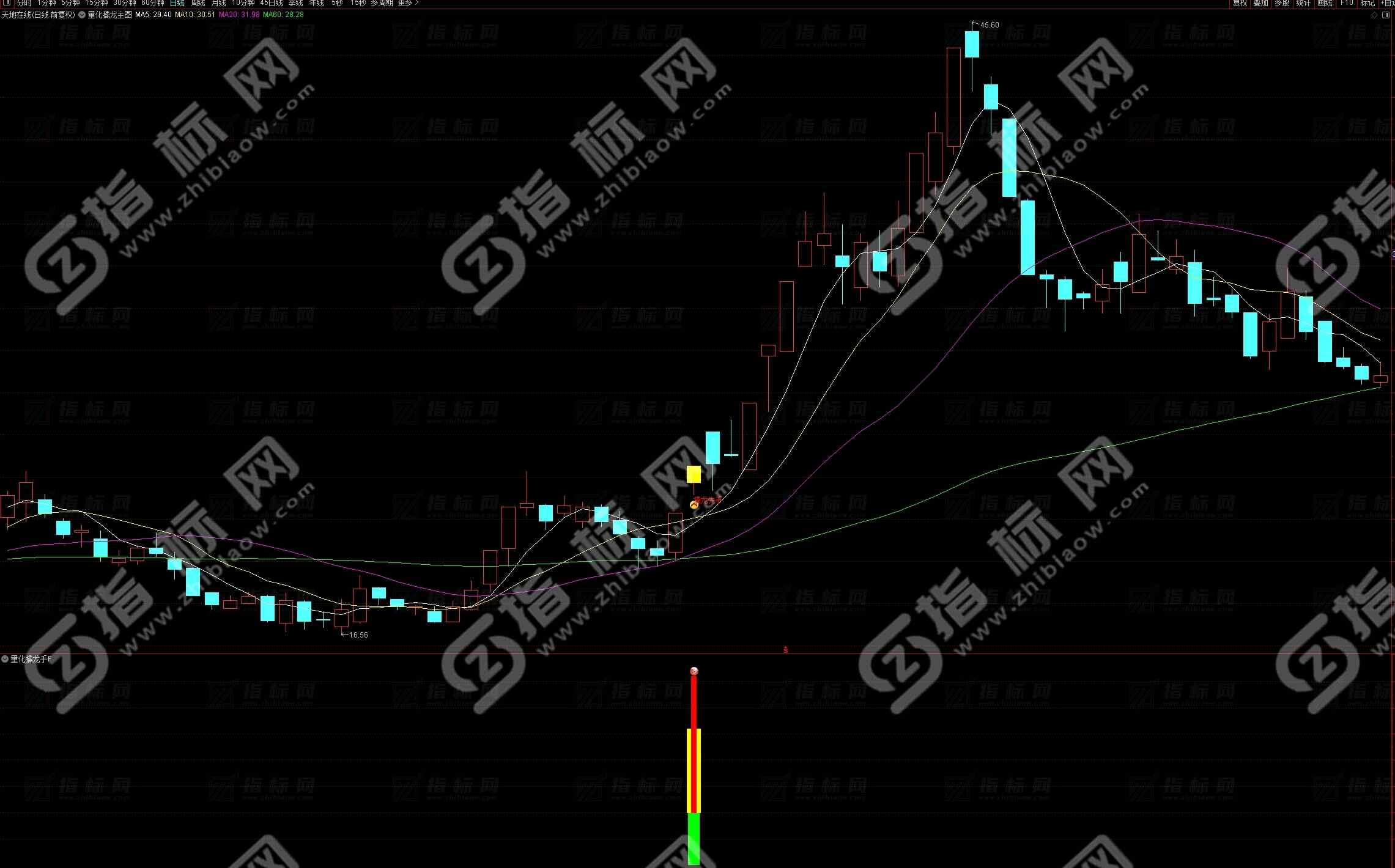
Task: Open dropdown beside 量化擒龙手 sub-indicator
Action: click(5, 659)
